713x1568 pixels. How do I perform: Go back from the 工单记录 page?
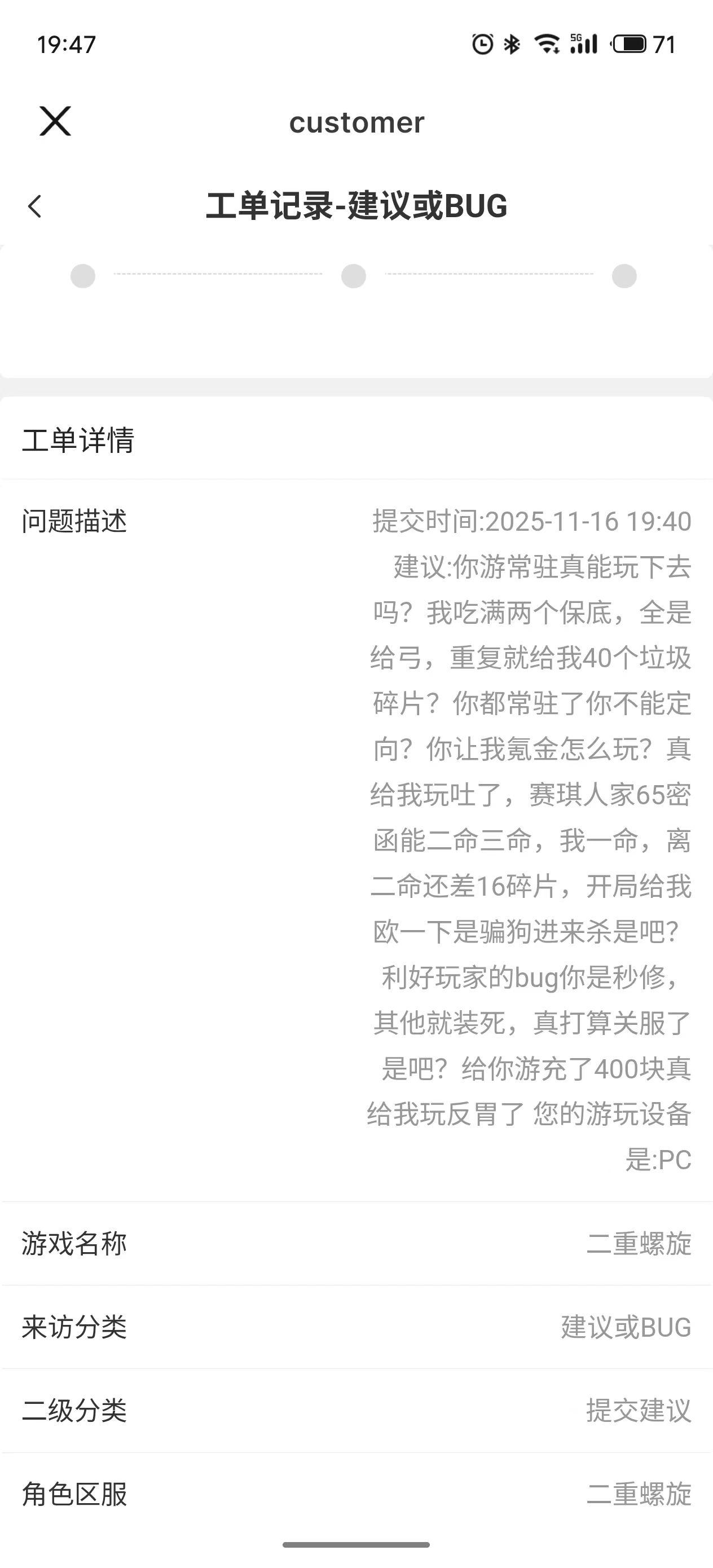tap(36, 206)
